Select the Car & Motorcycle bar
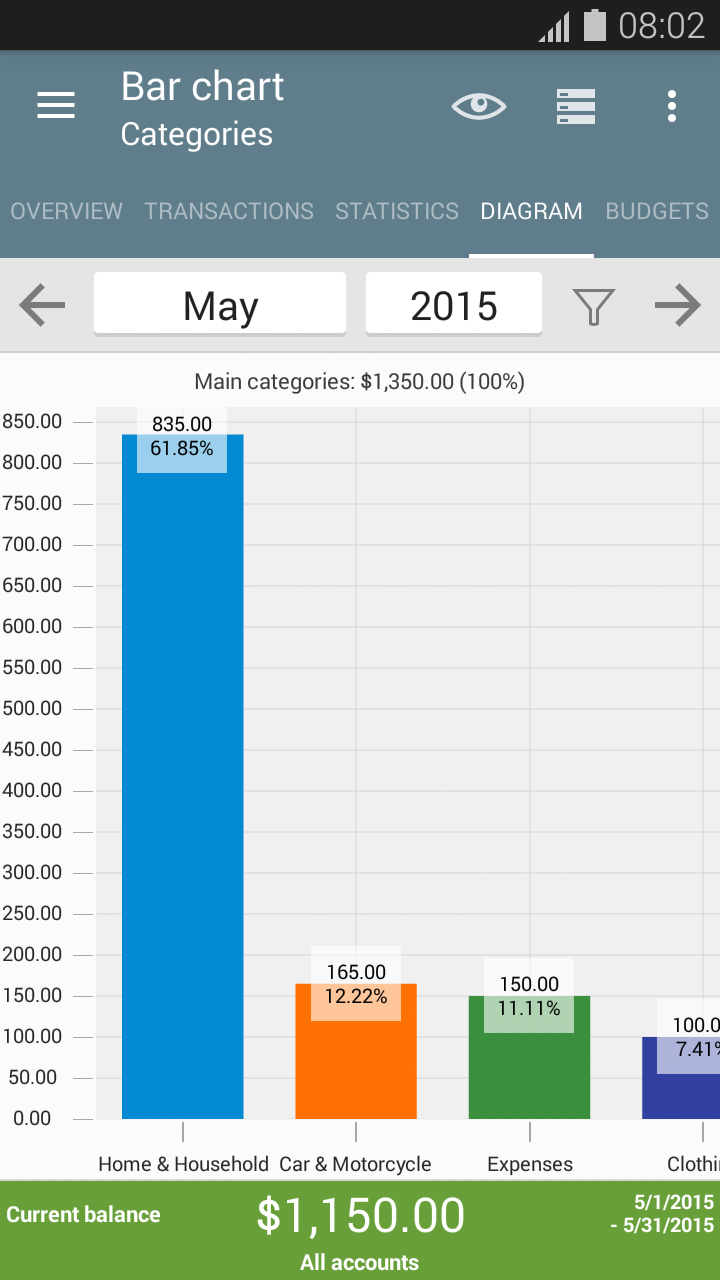 coord(356,1060)
